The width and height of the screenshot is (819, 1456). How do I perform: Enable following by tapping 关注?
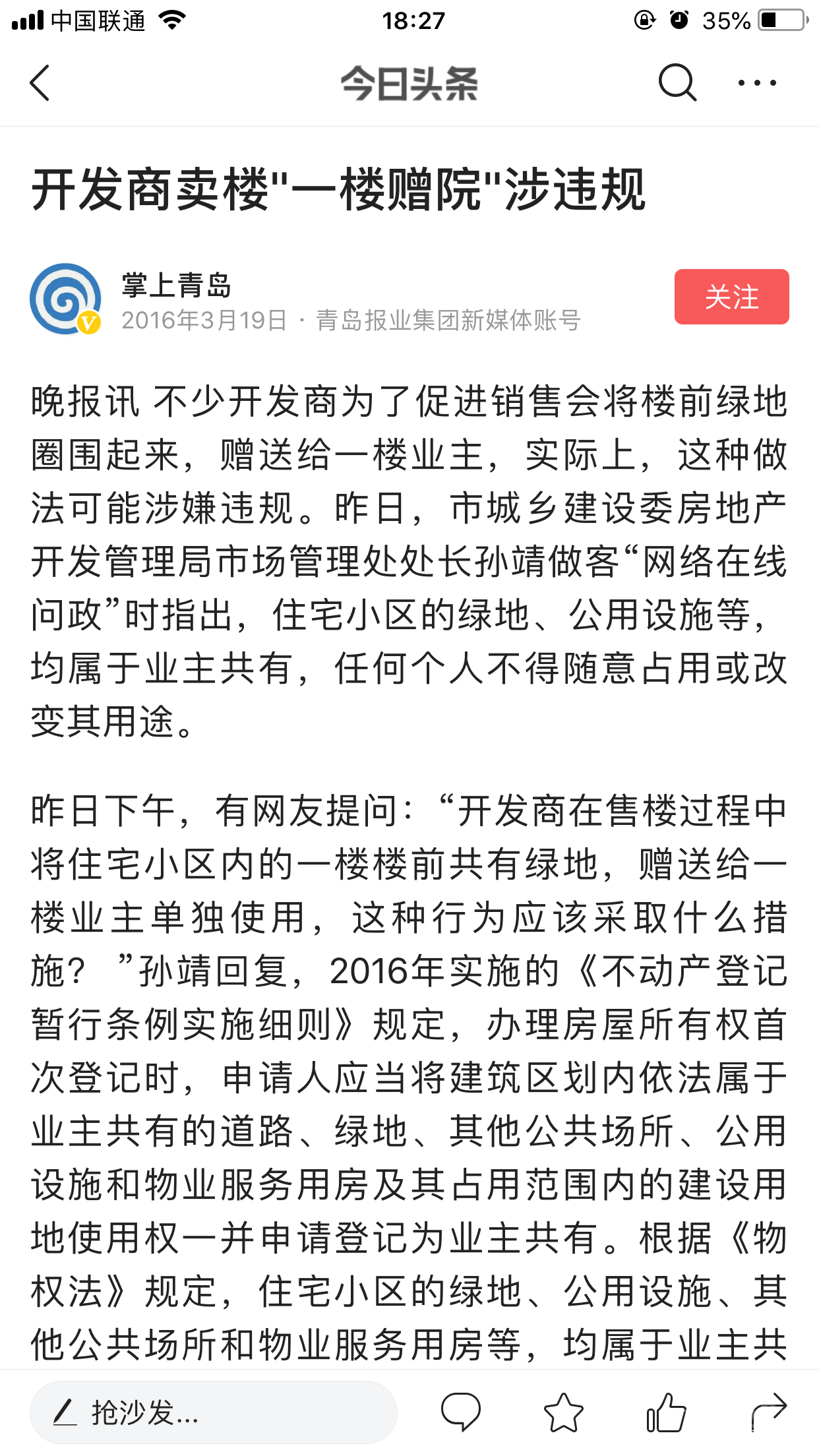[731, 297]
